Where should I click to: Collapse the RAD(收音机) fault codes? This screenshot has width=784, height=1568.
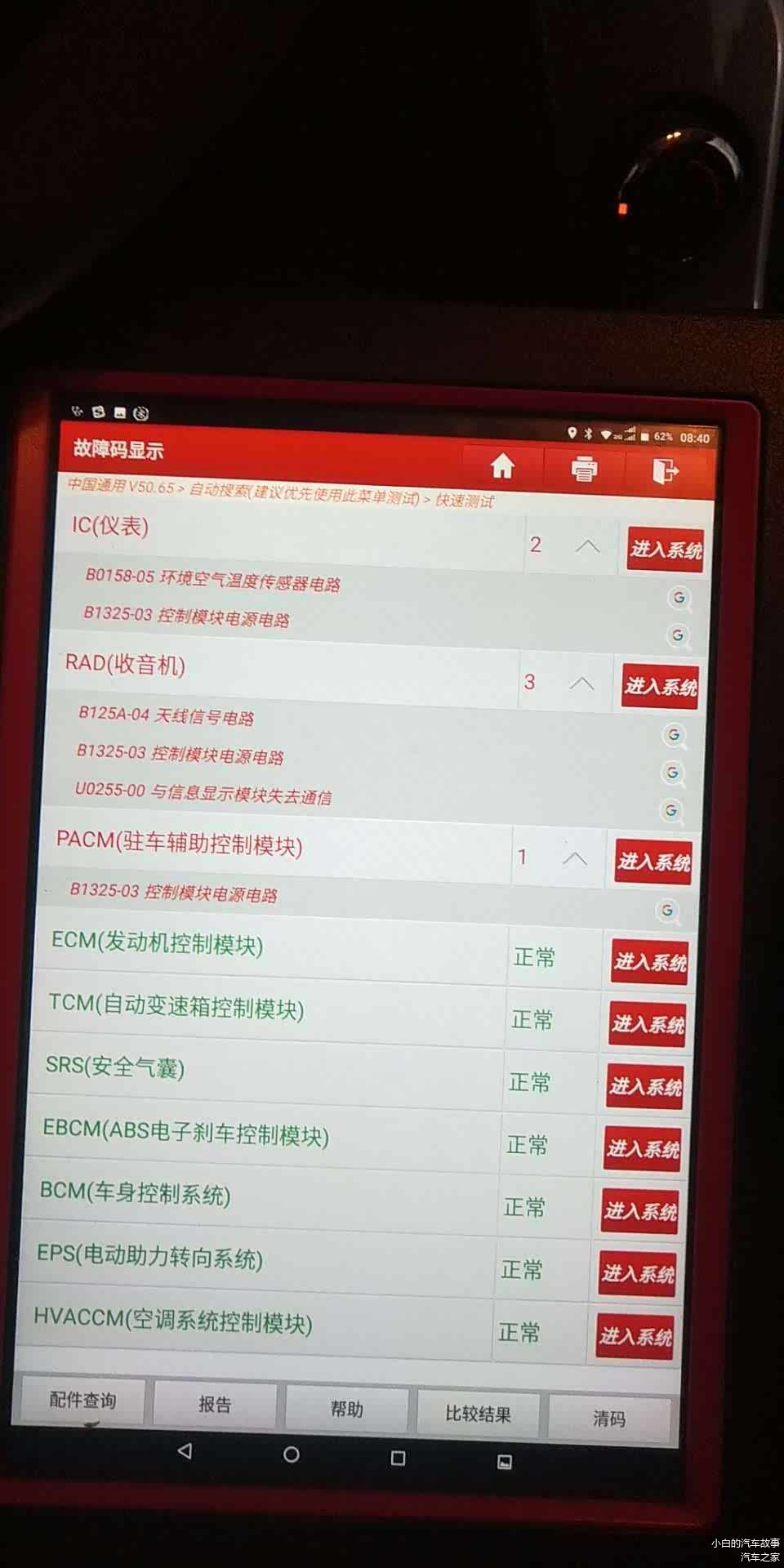(x=581, y=683)
